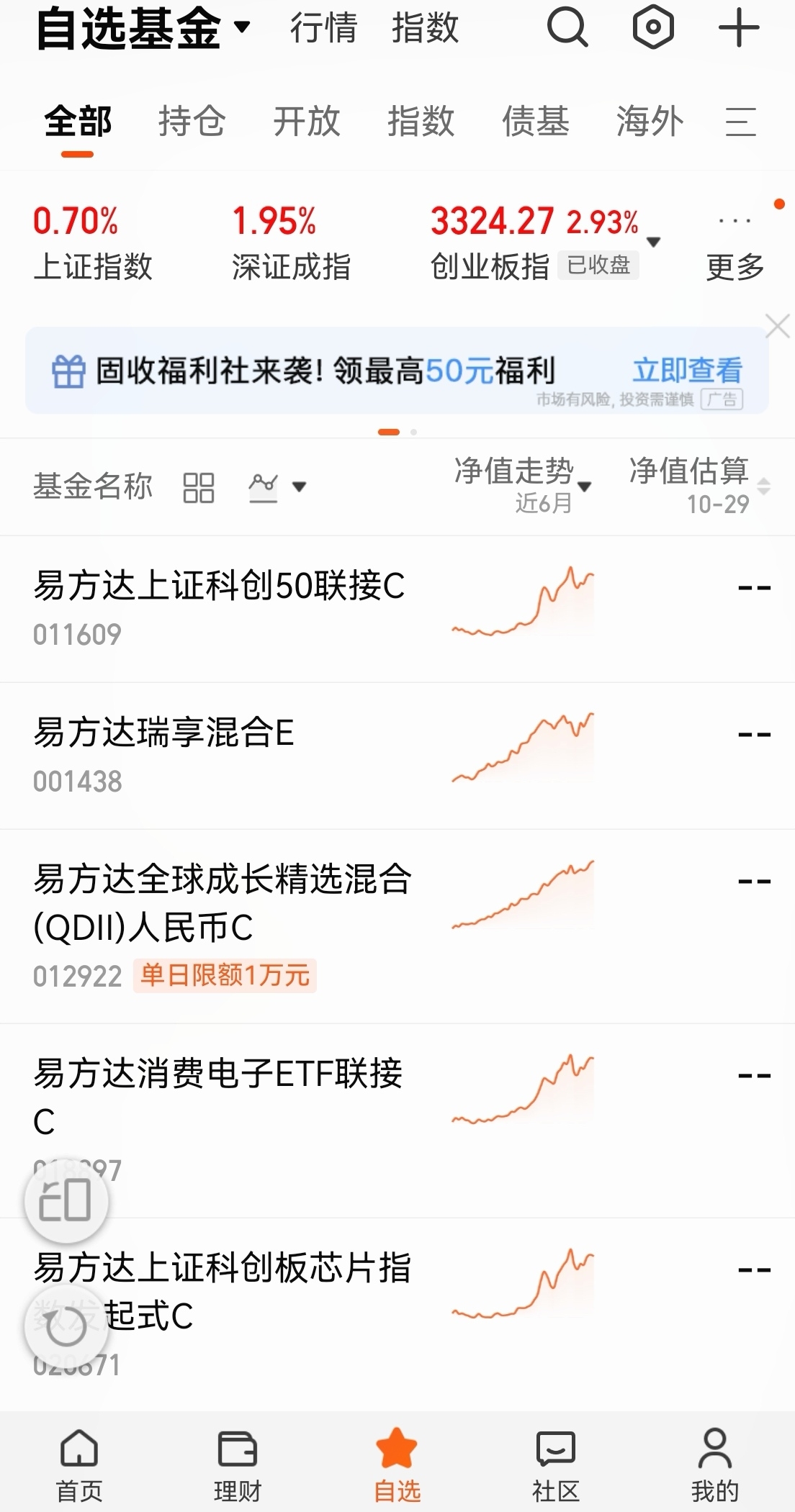The height and width of the screenshot is (1512, 795).
Task: Open the hexagon settings icon
Action: click(x=652, y=28)
